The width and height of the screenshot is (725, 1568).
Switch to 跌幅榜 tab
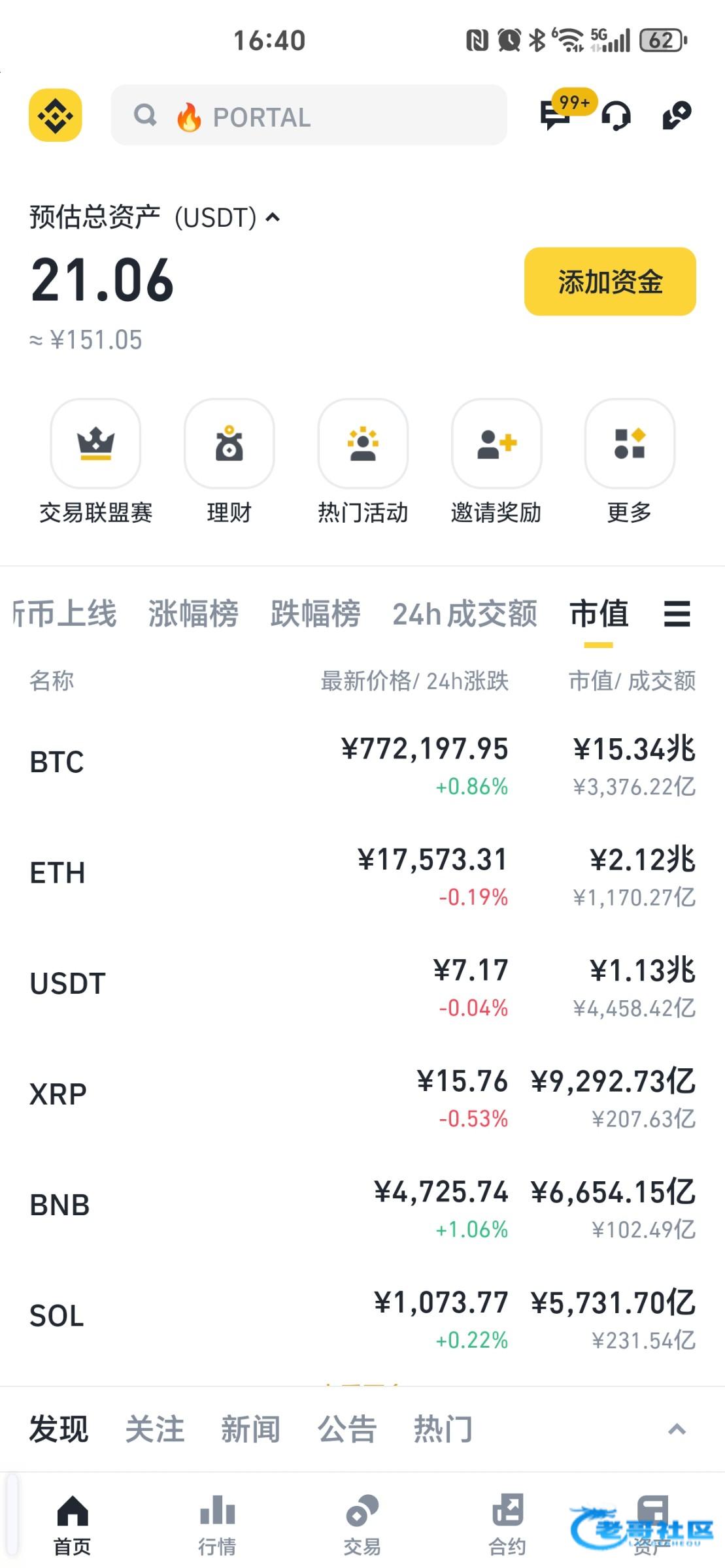click(x=315, y=613)
